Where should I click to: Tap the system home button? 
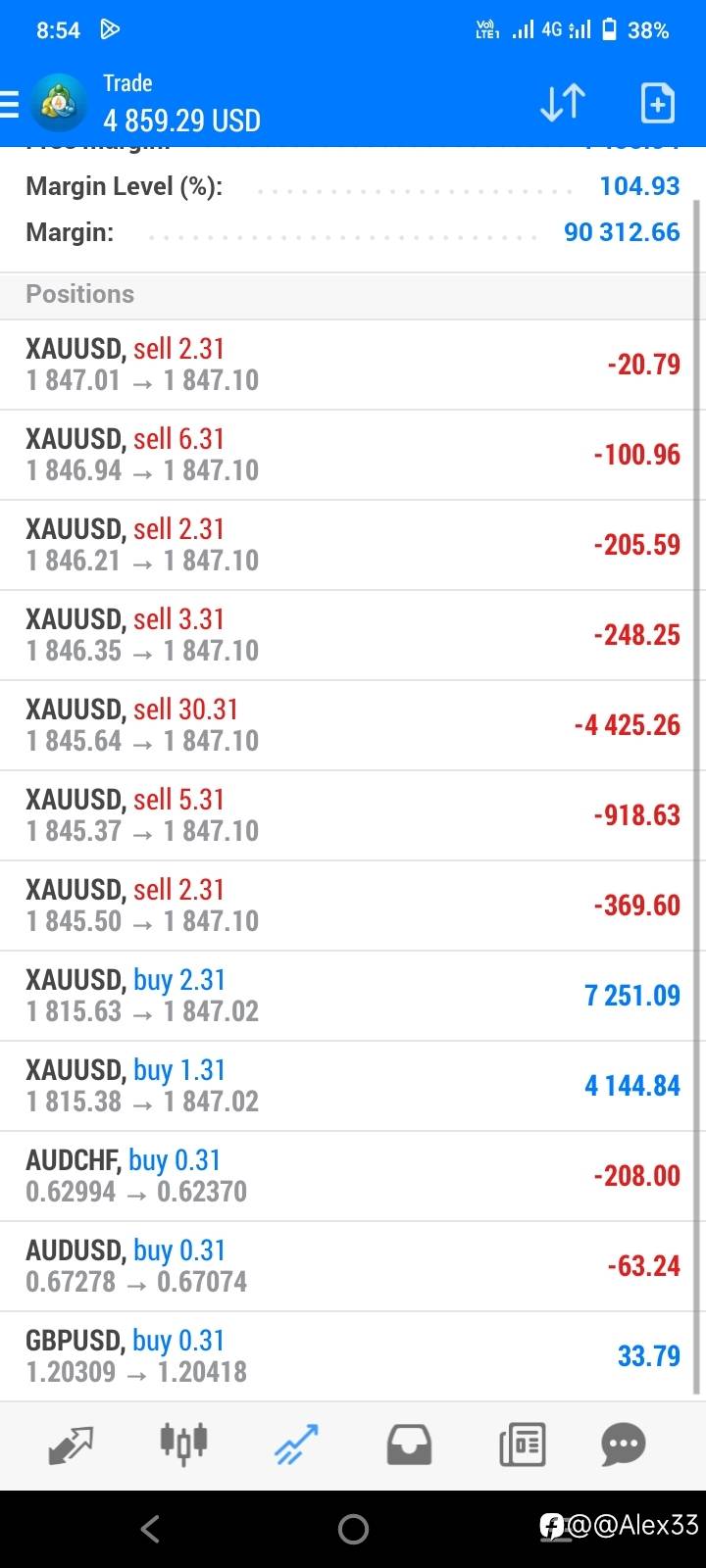(x=353, y=1529)
